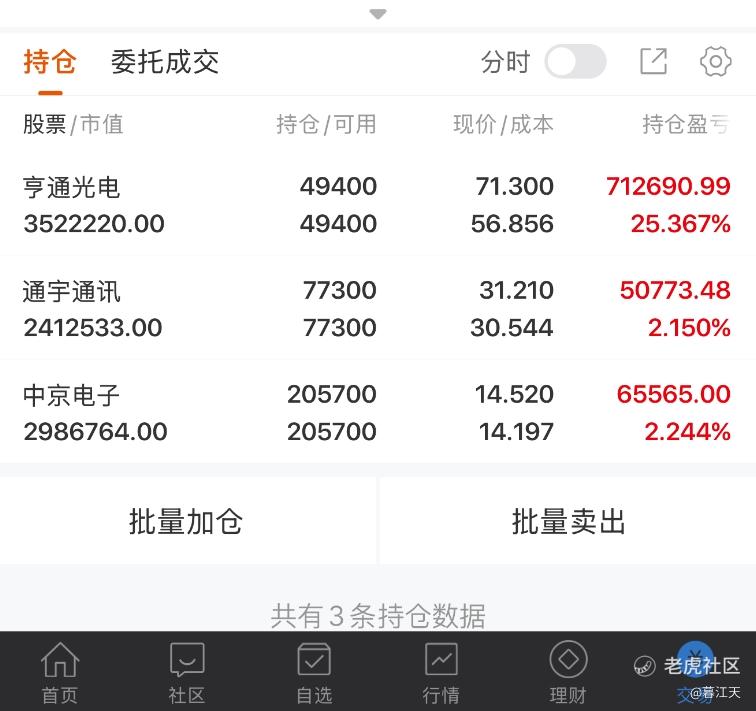
Task: Go to the 首页 tab
Action: click(x=60, y=673)
